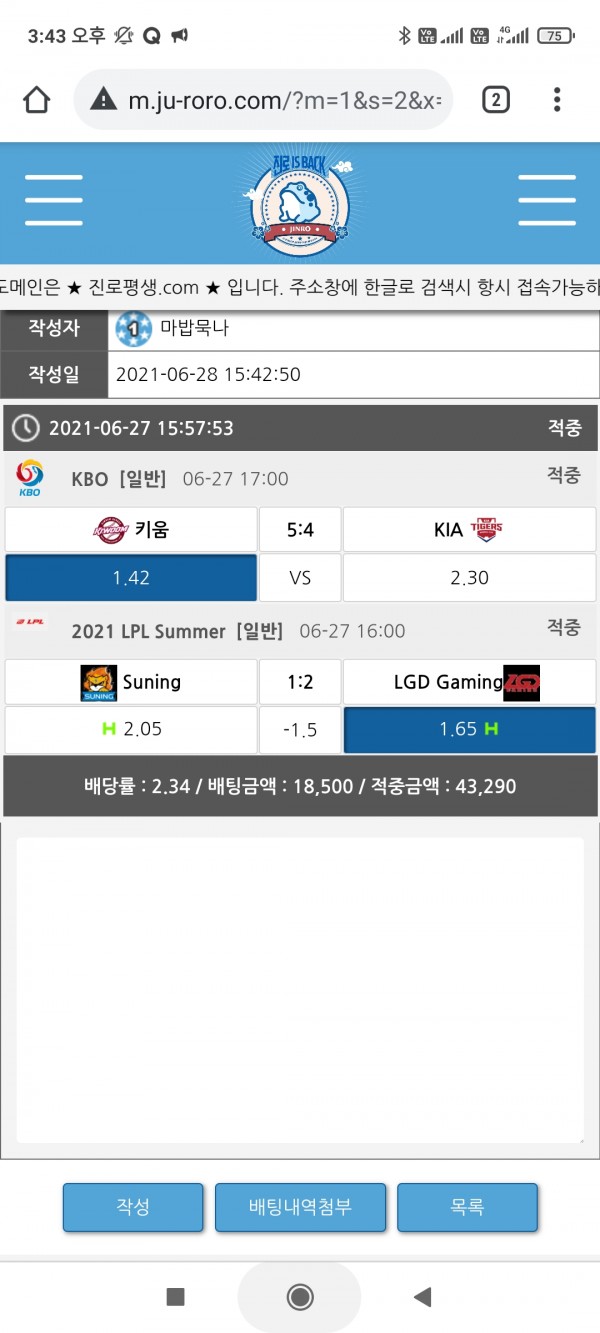Focus the empty post content text area
The height and width of the screenshot is (1333, 600).
[x=300, y=988]
